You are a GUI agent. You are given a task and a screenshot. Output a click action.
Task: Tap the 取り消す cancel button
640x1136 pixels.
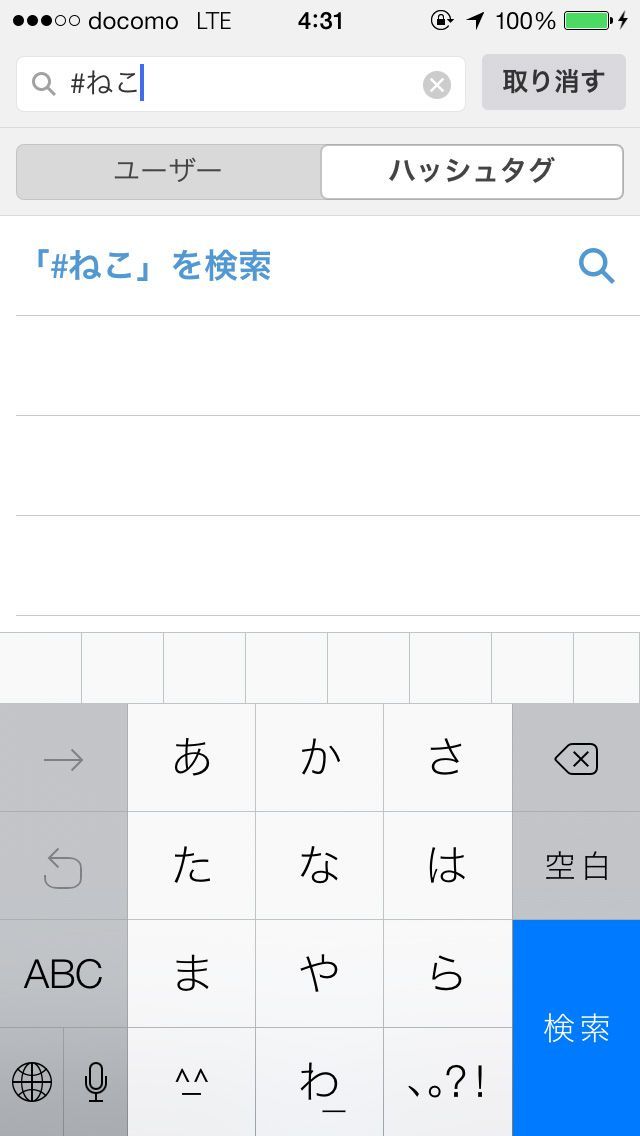[554, 82]
